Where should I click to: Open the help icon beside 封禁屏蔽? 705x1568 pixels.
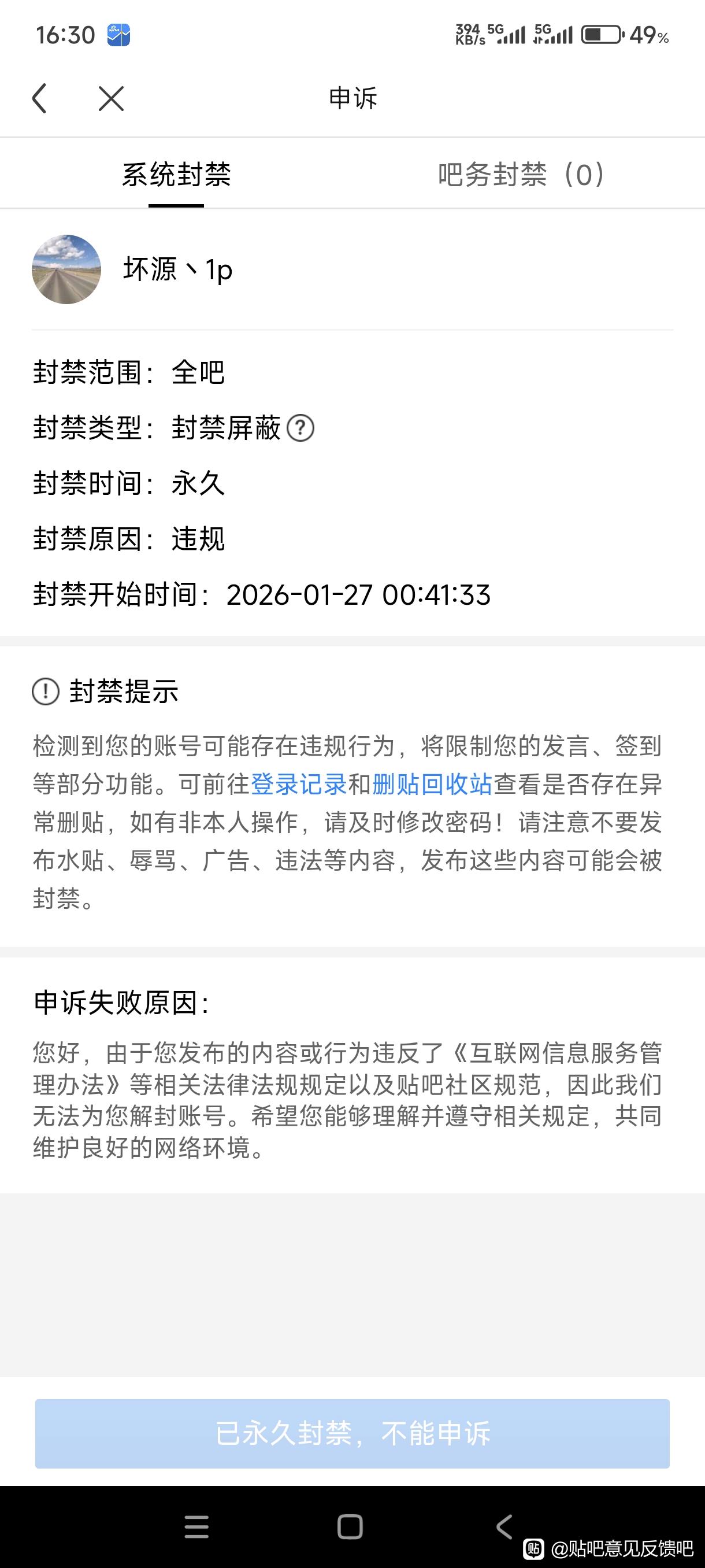(300, 428)
